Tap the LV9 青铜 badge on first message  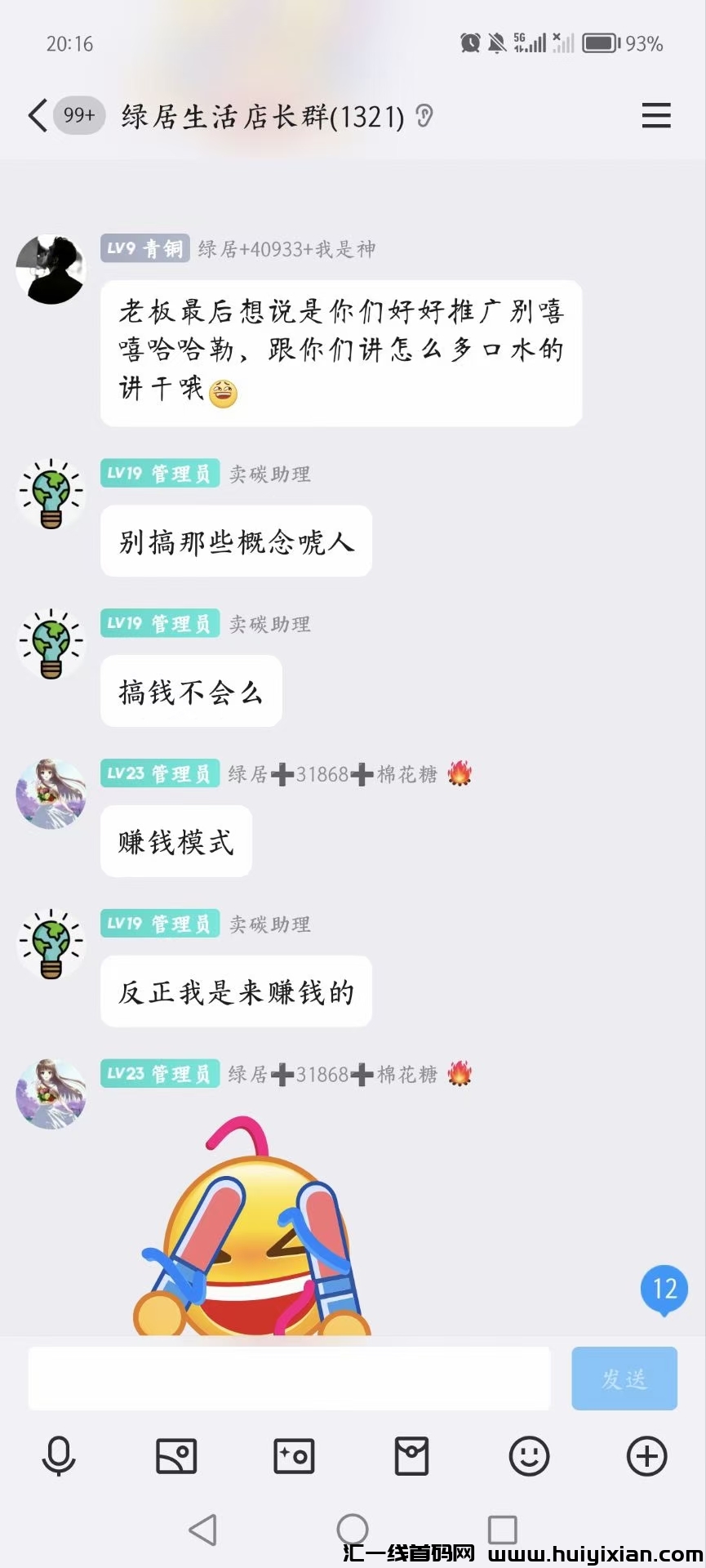(144, 247)
